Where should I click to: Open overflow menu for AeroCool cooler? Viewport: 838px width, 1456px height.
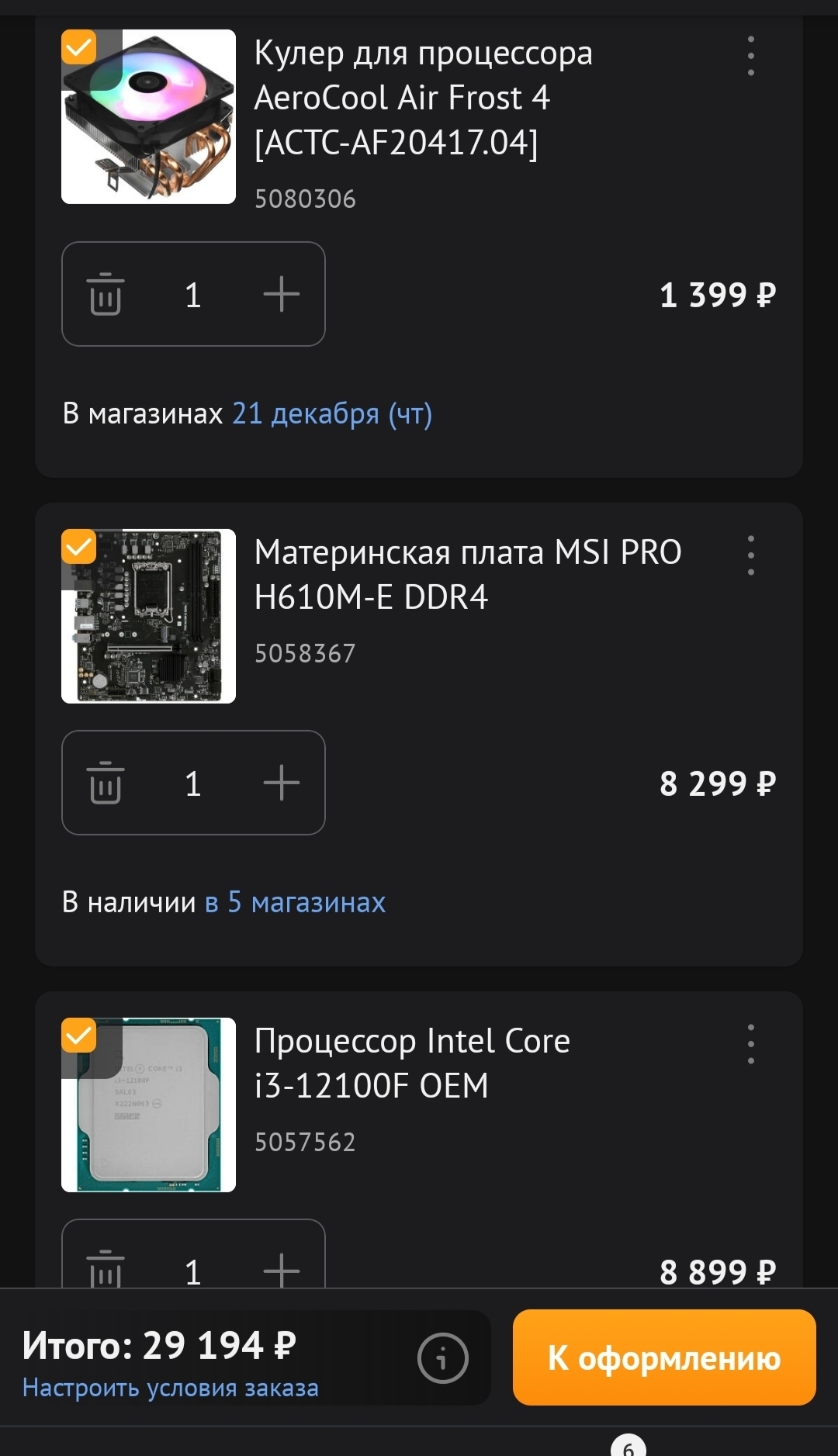(x=750, y=56)
